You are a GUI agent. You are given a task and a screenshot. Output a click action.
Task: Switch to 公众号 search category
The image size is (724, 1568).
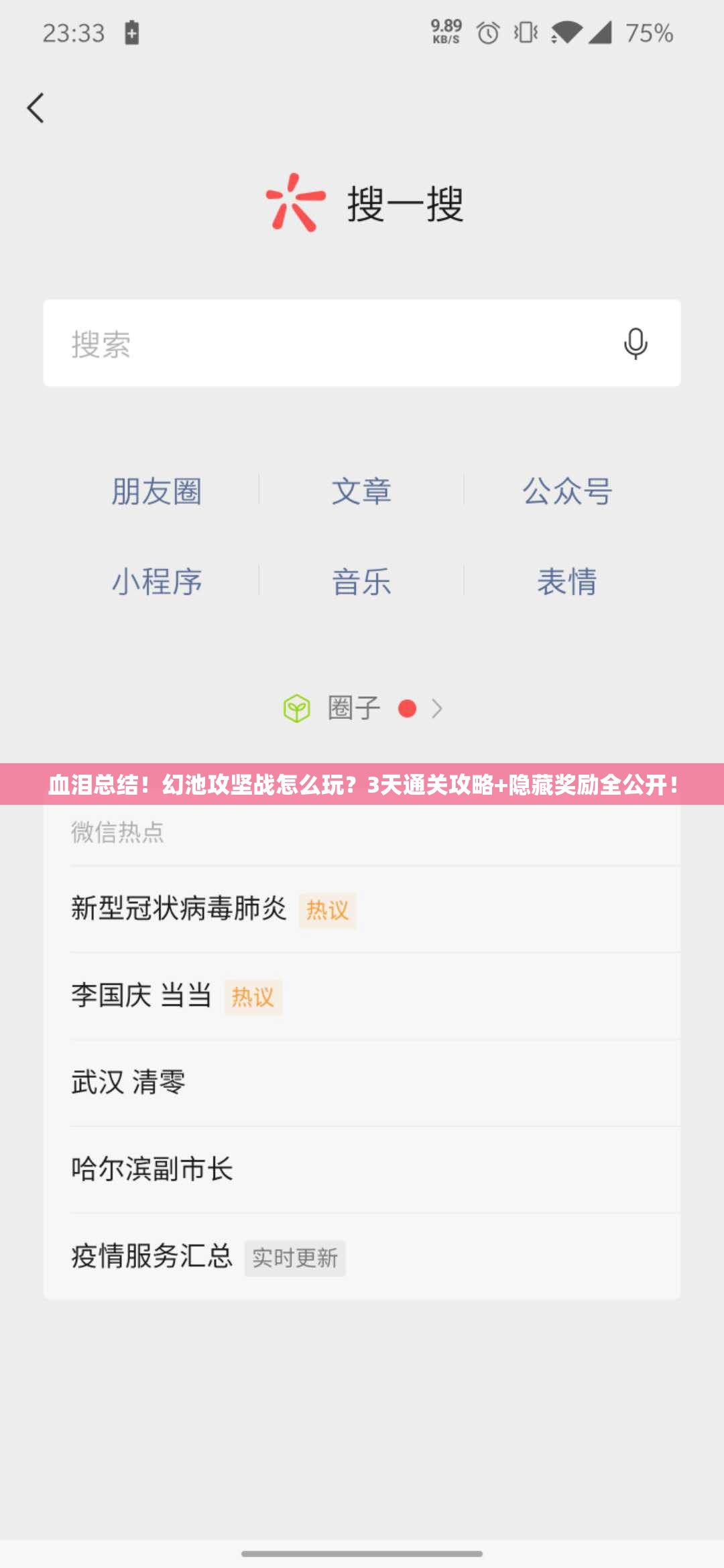[x=566, y=492]
